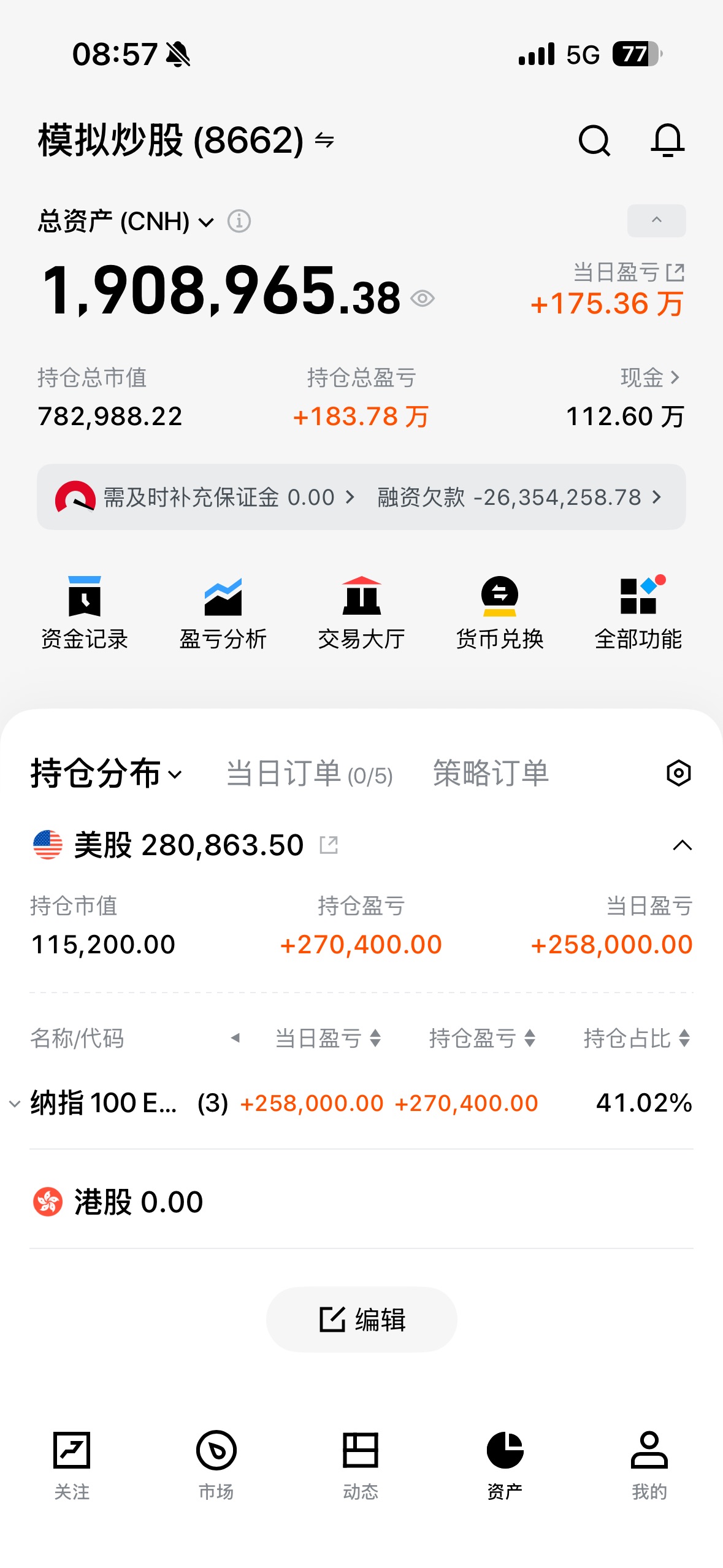Collapse the assets summary panel
Image resolution: width=723 pixels, height=1568 pixels.
tap(656, 221)
